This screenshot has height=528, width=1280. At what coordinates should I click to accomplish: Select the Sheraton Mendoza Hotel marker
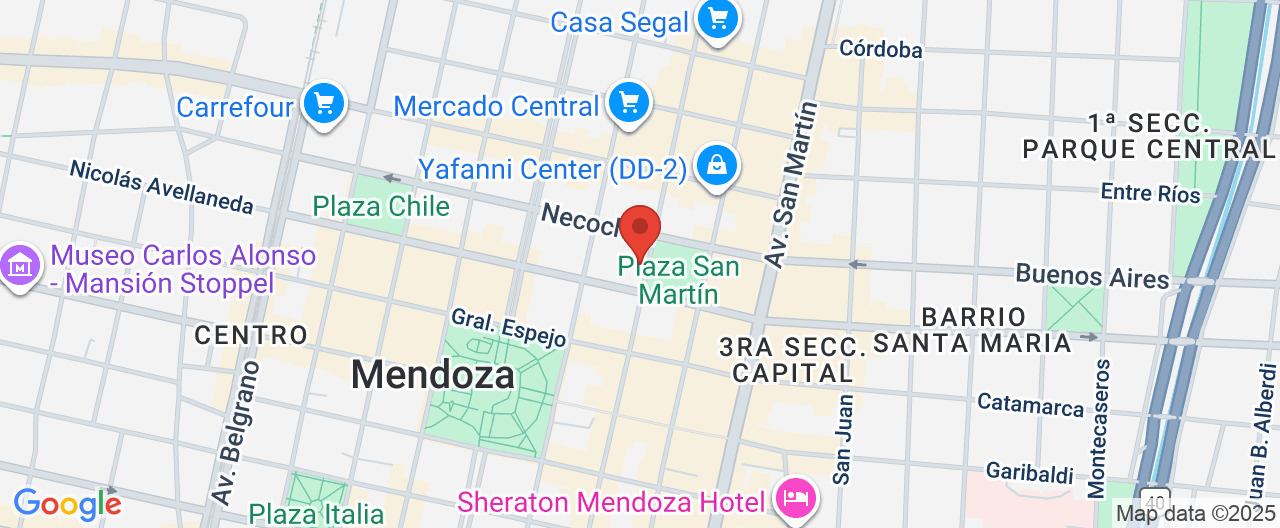click(x=796, y=497)
